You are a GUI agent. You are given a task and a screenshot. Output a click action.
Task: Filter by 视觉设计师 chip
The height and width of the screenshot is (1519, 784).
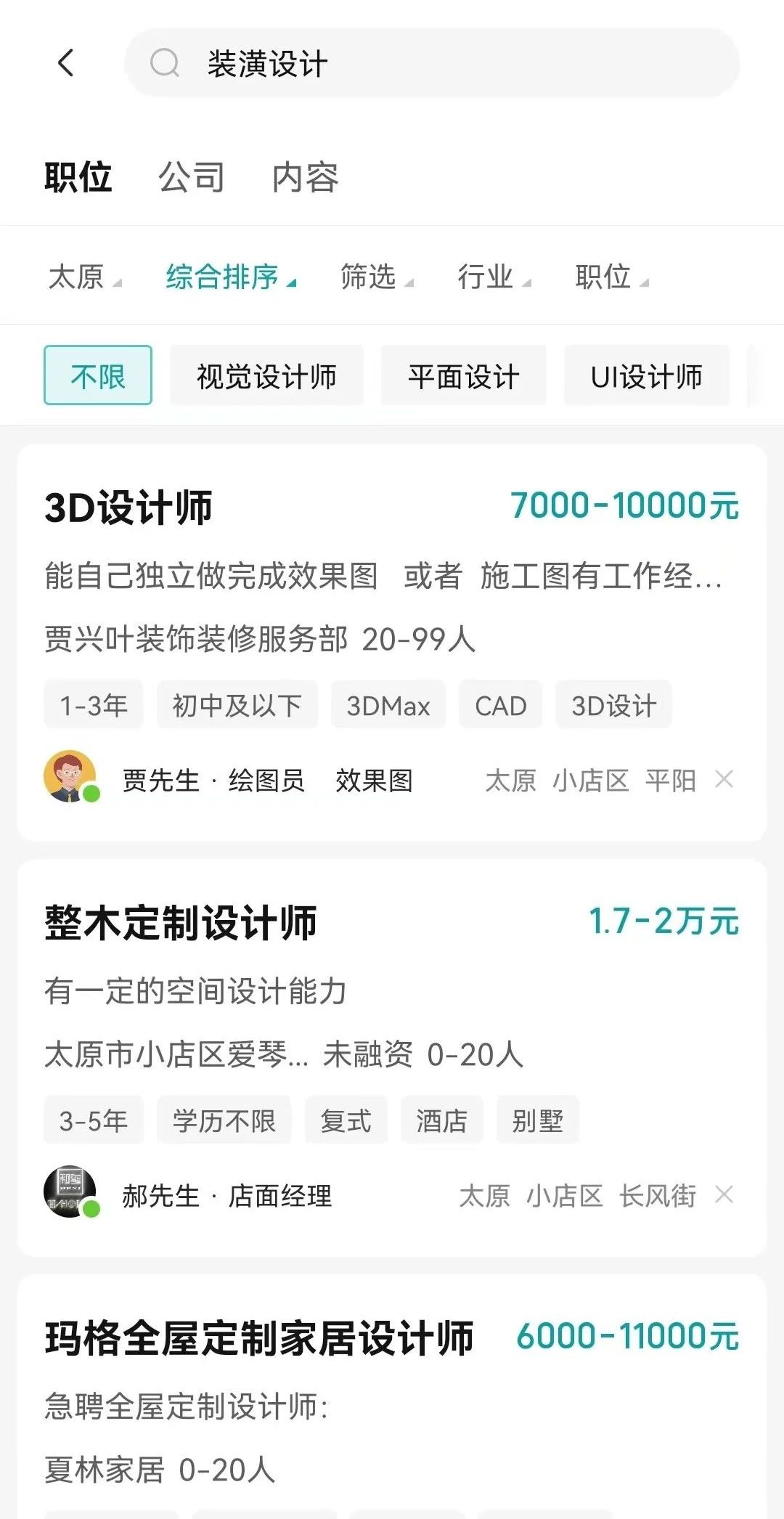click(266, 375)
